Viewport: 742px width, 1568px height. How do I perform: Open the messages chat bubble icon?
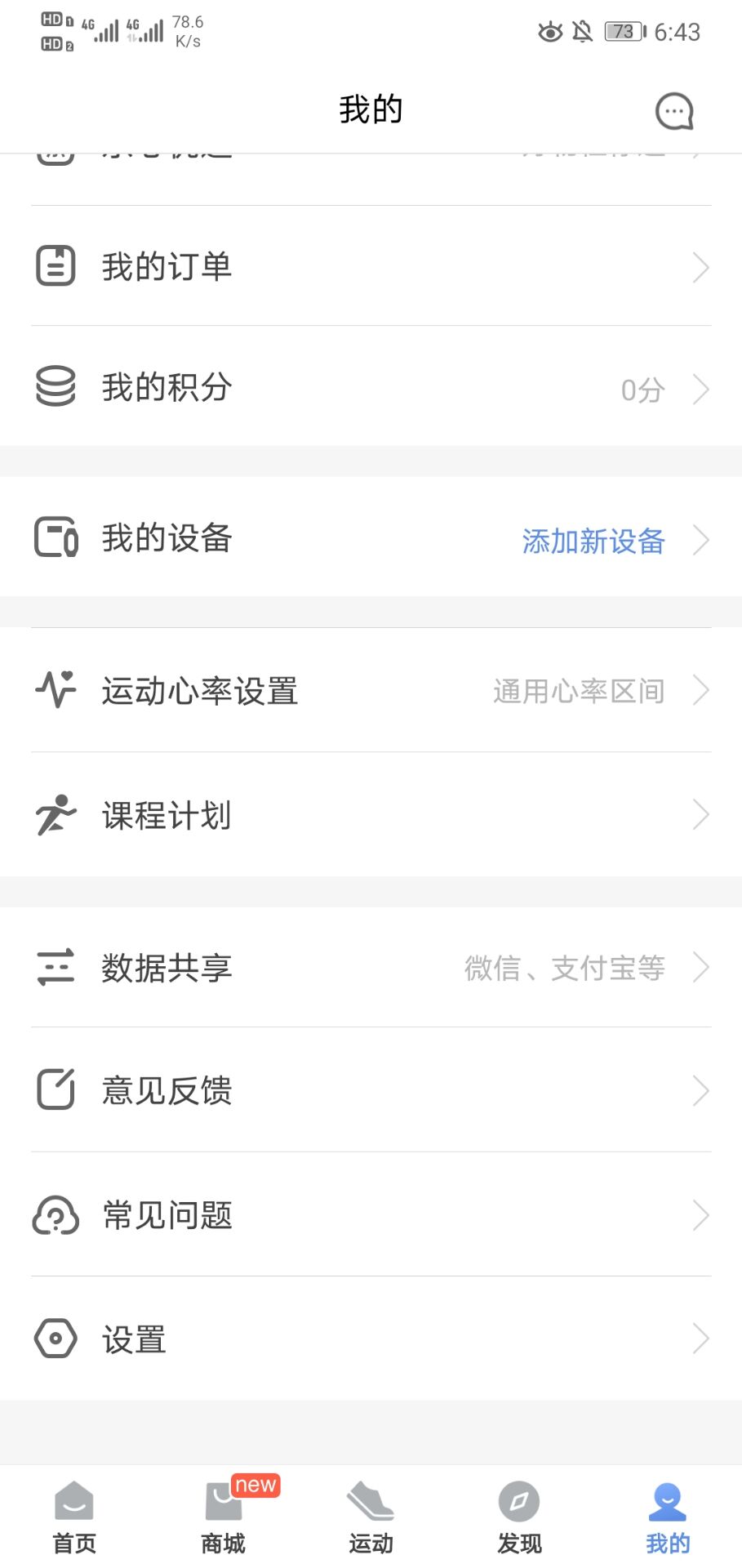point(674,112)
